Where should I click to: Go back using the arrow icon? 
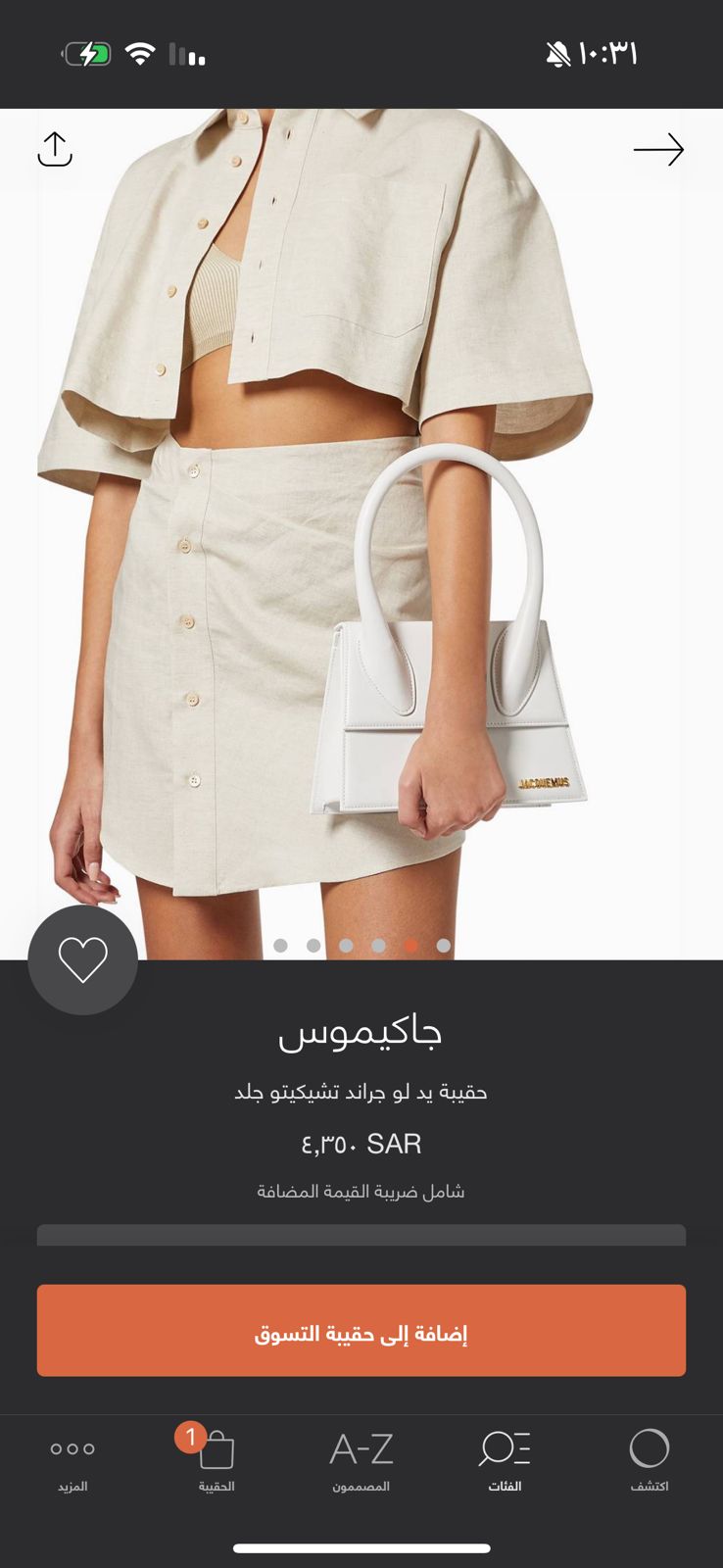point(658,150)
